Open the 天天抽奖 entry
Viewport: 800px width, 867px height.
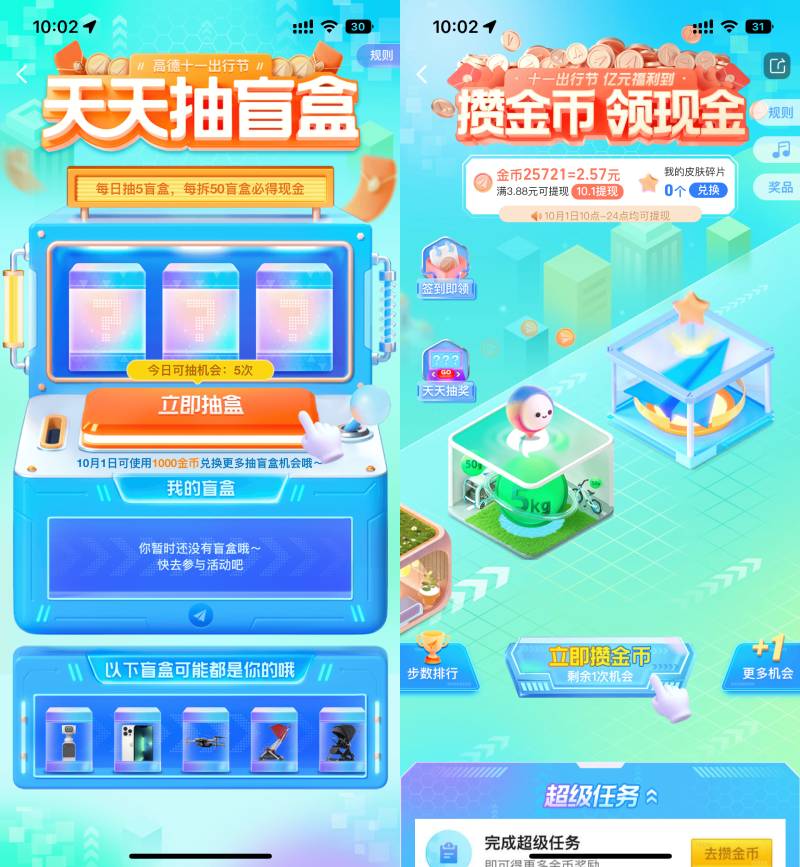pos(445,372)
